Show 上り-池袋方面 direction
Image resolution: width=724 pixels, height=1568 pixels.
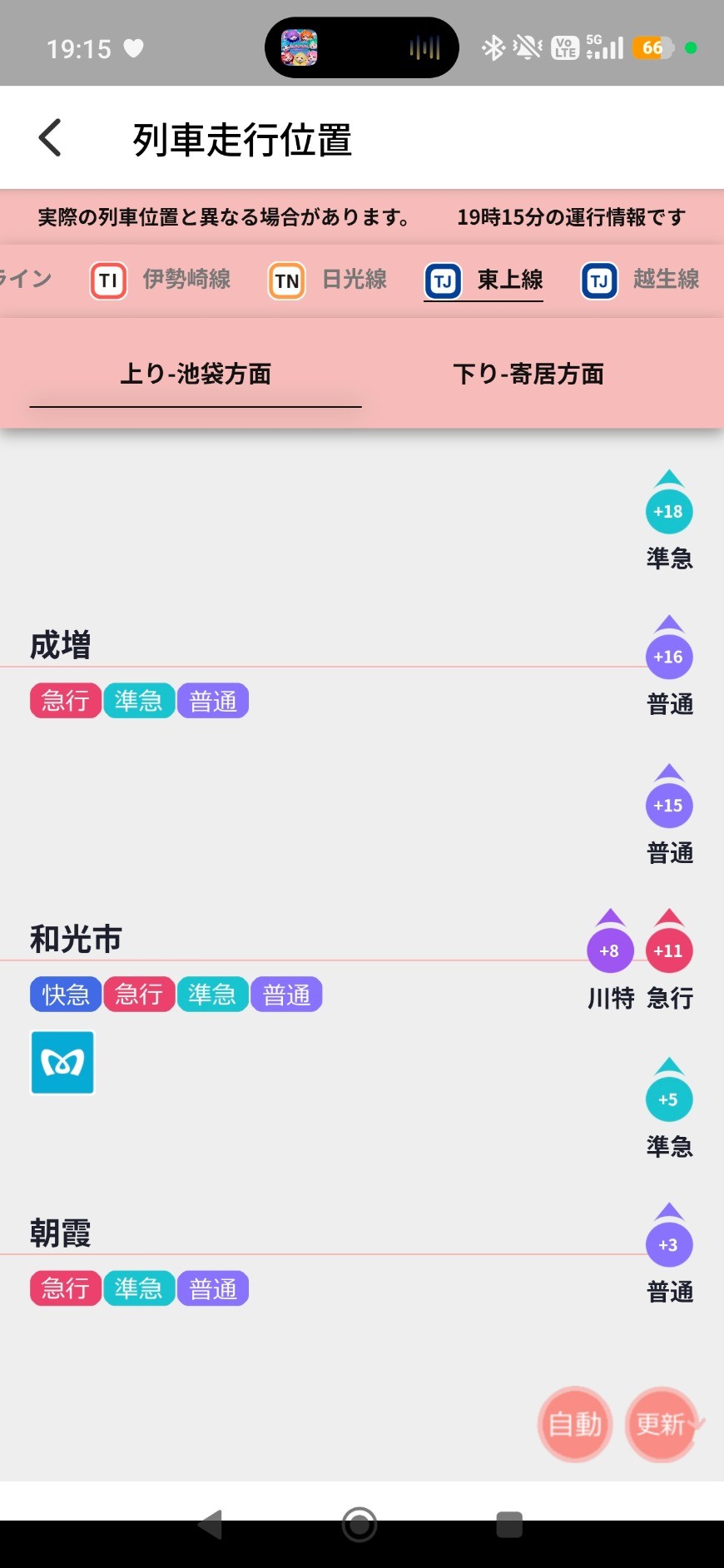[196, 375]
